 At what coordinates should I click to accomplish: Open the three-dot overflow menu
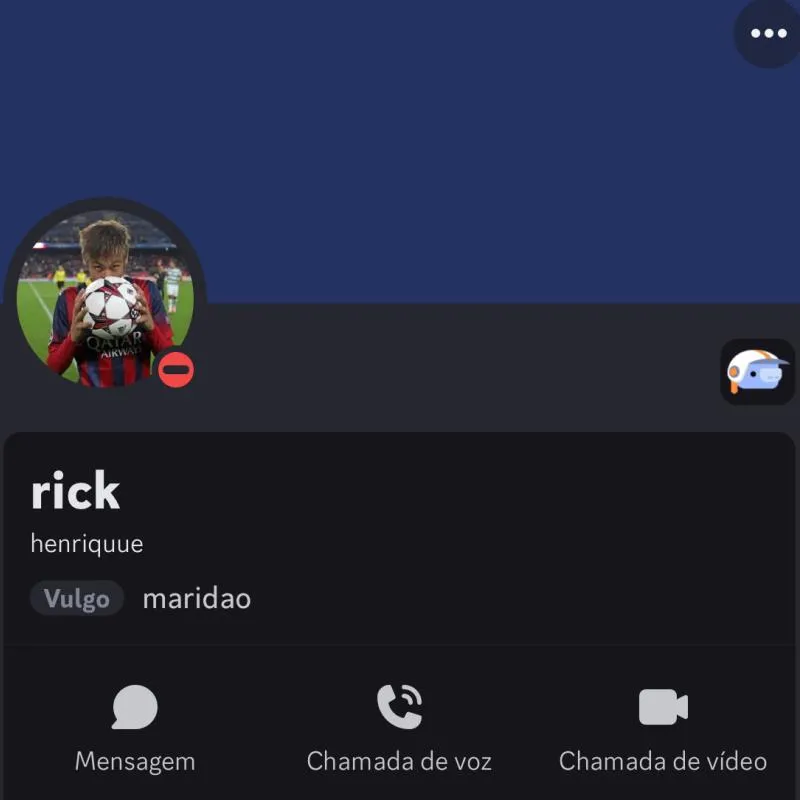pyautogui.click(x=768, y=34)
